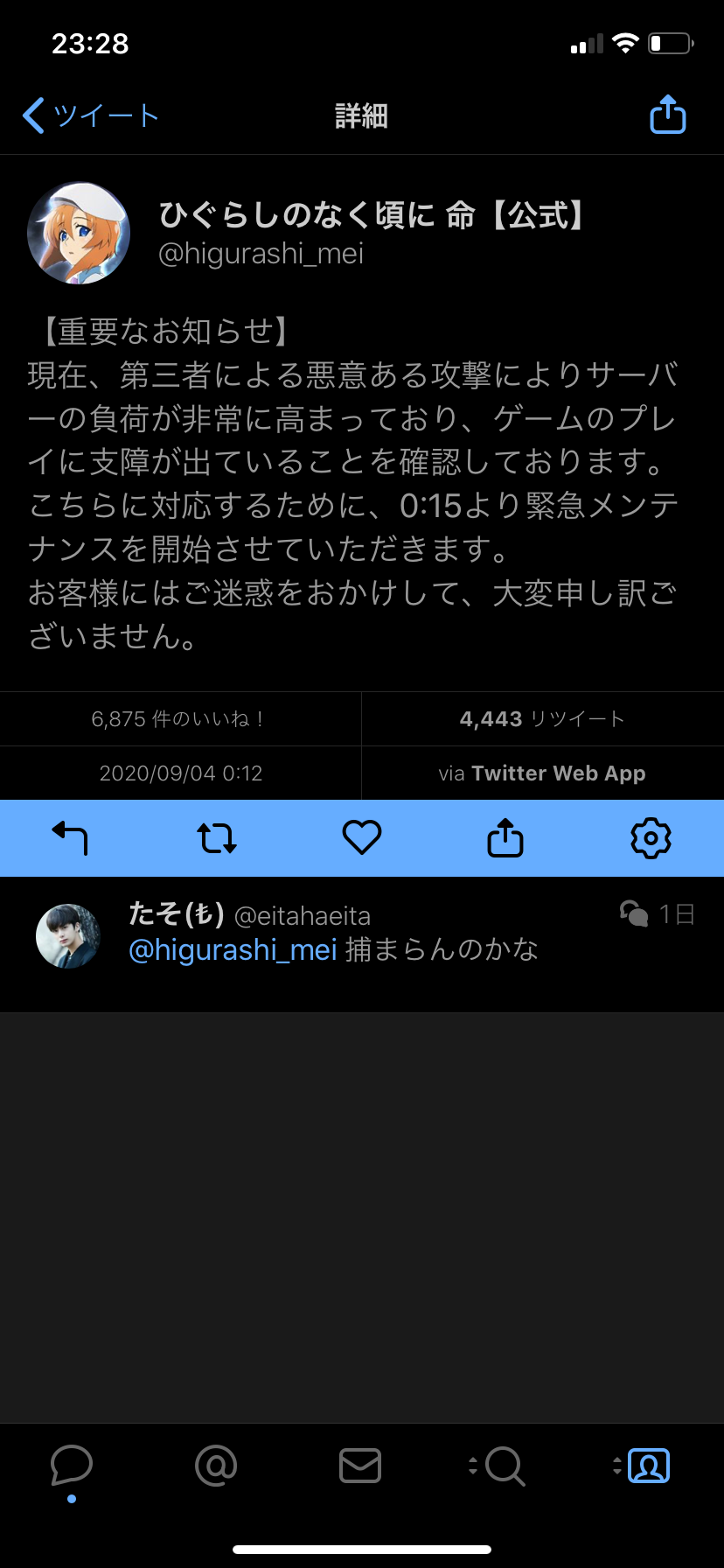Open たそ(₺) avatar photo

68,936
